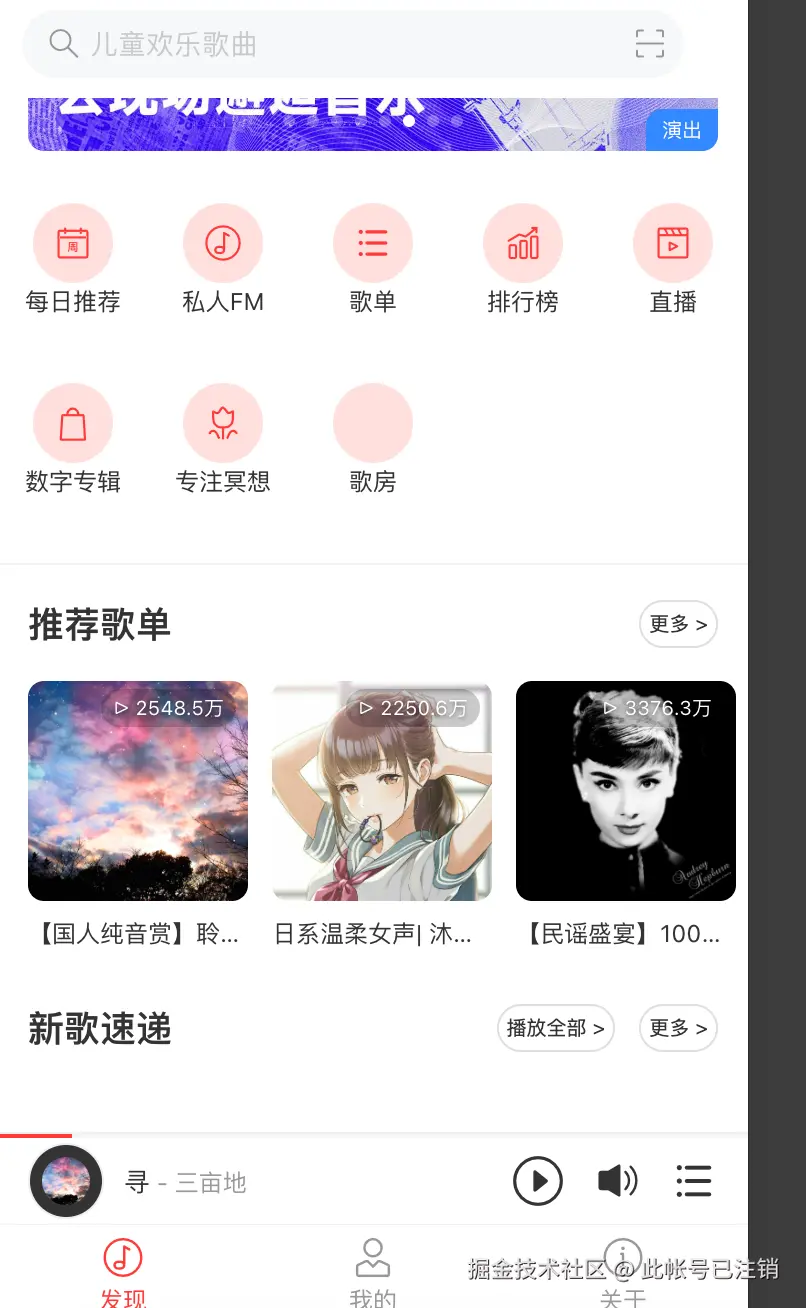806x1308 pixels.
Task: Expand 更多 for recommended playlists
Action: point(678,624)
